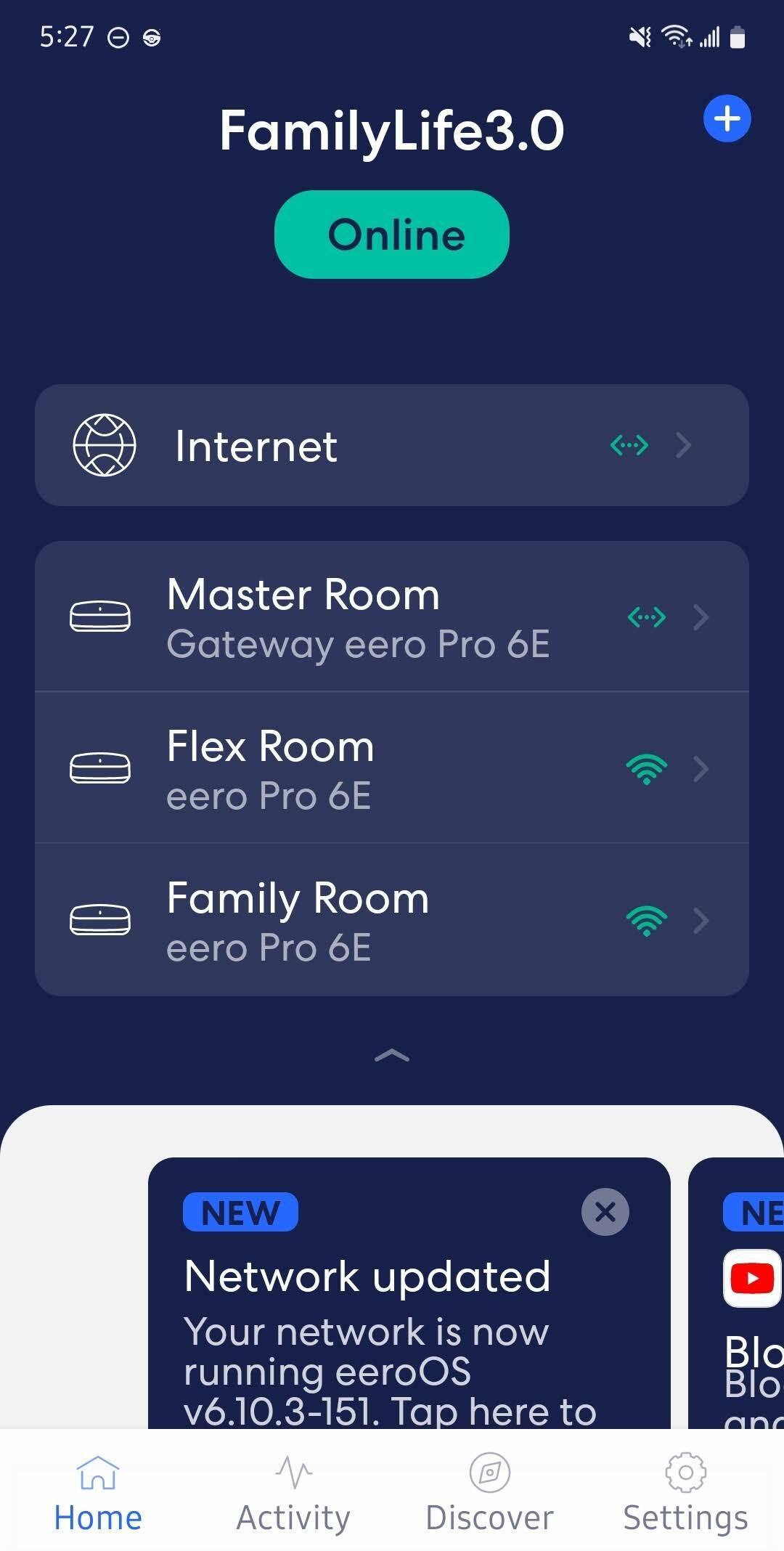
Task: Open the Internet details row
Action: [392, 445]
